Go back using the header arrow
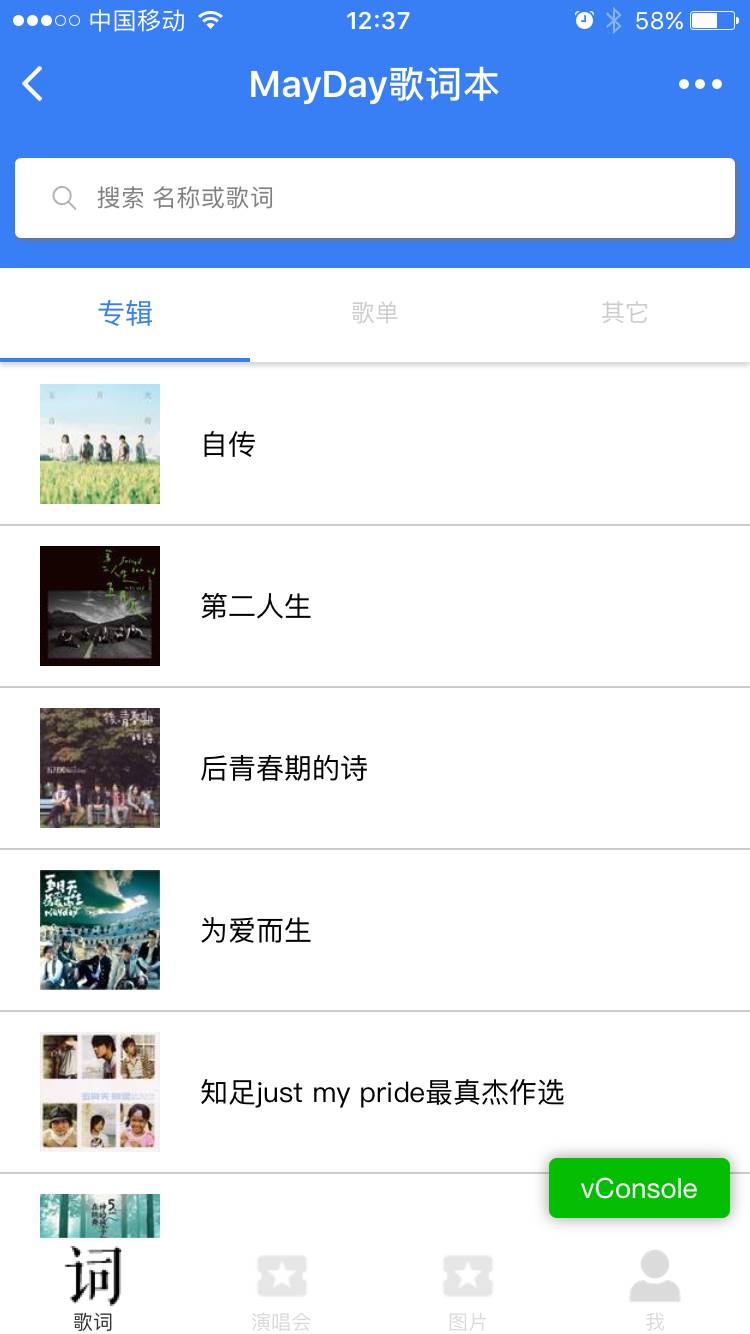Viewport: 750px width, 1334px height. (33, 84)
